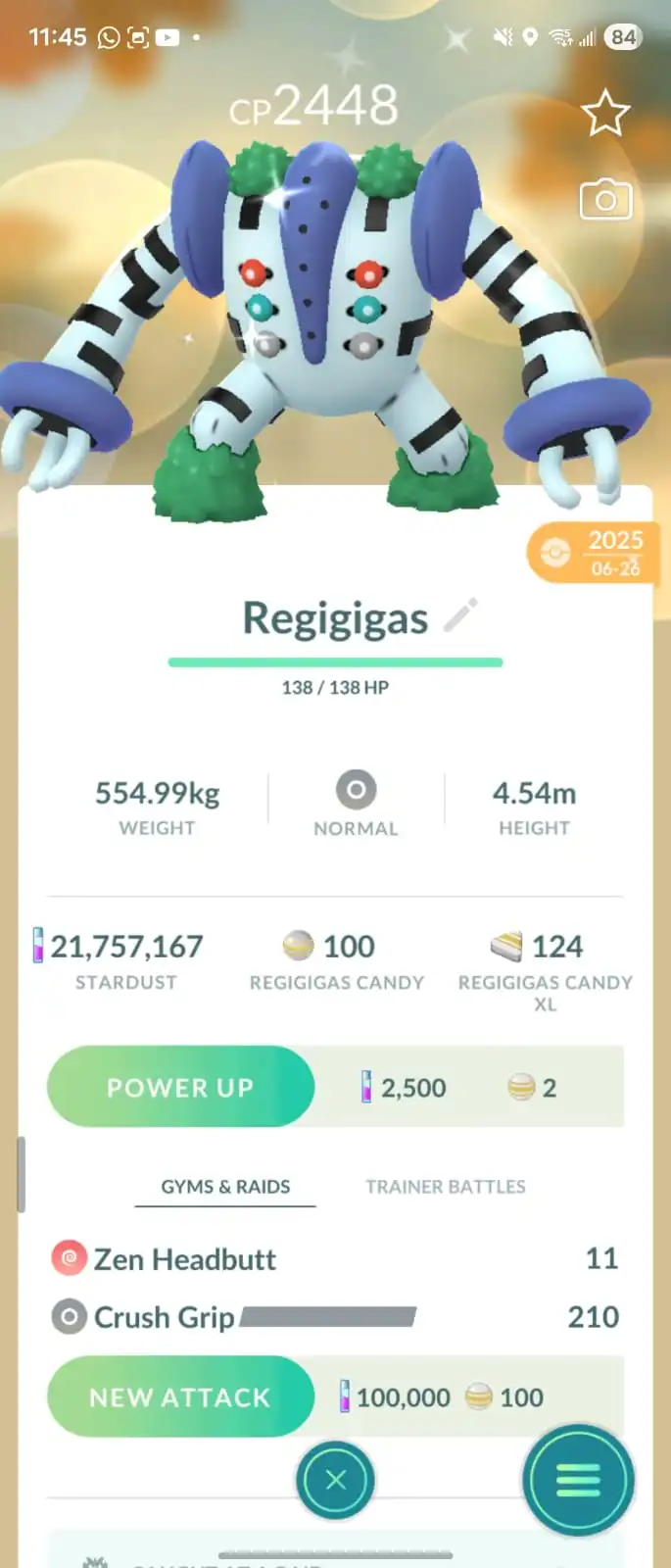This screenshot has width=671, height=1568.
Task: Close the Pokémon details screen
Action: coord(335,1480)
